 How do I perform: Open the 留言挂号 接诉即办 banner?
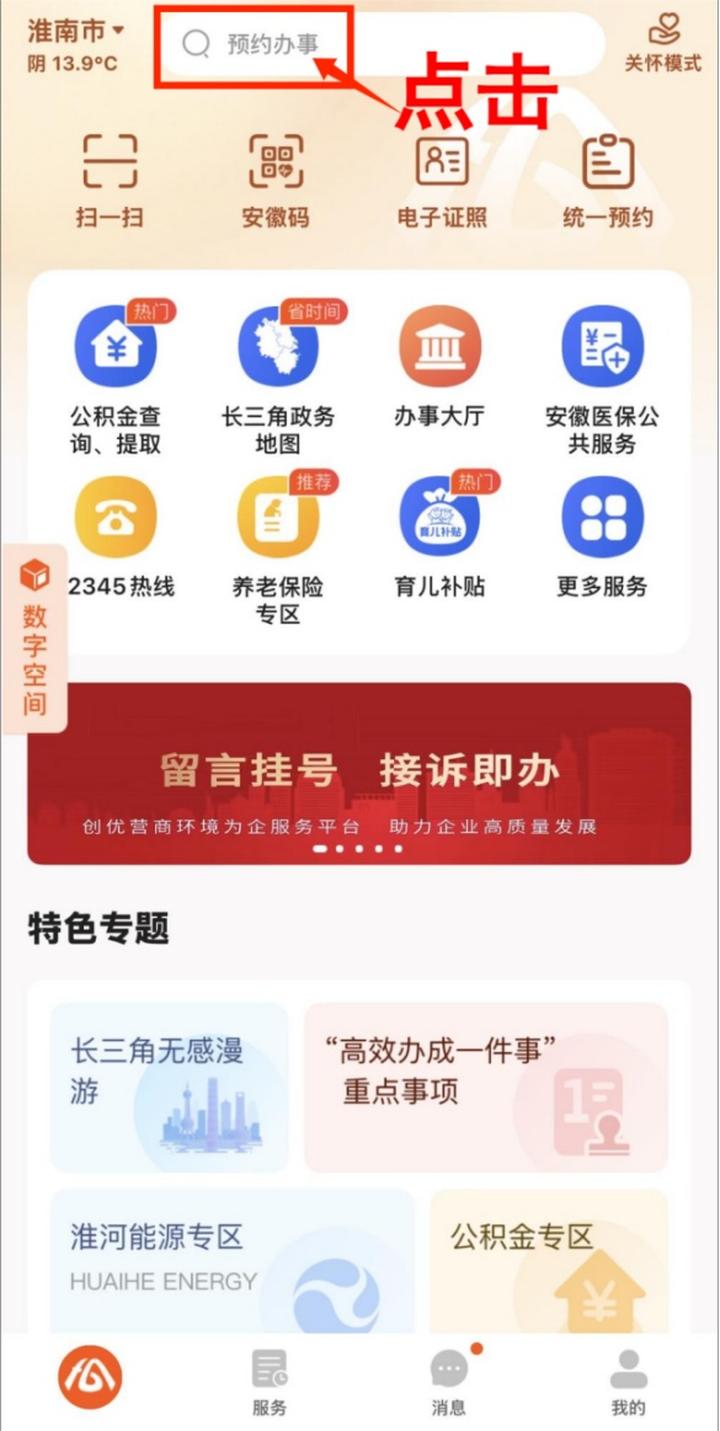click(359, 773)
